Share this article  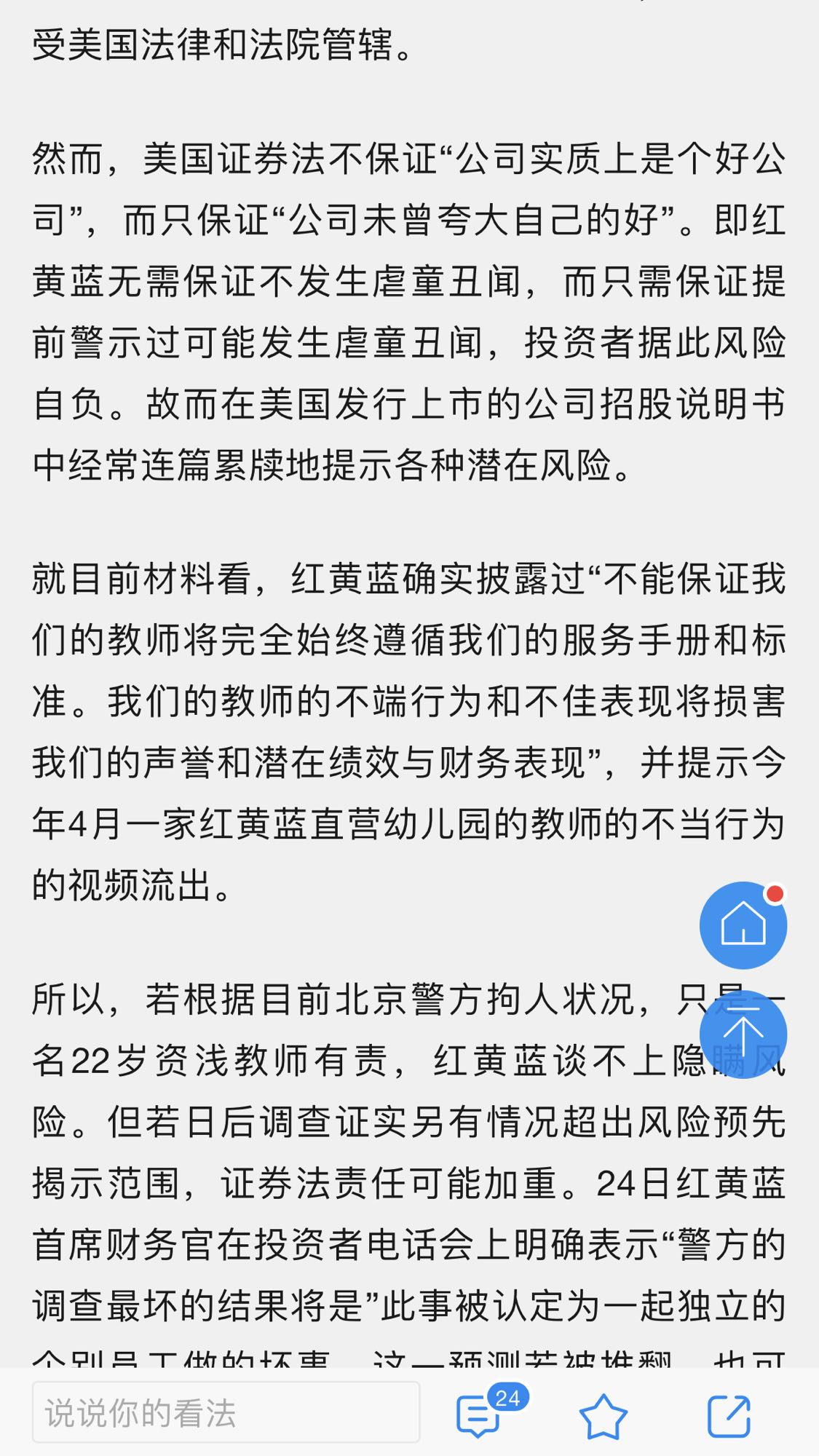click(729, 1415)
